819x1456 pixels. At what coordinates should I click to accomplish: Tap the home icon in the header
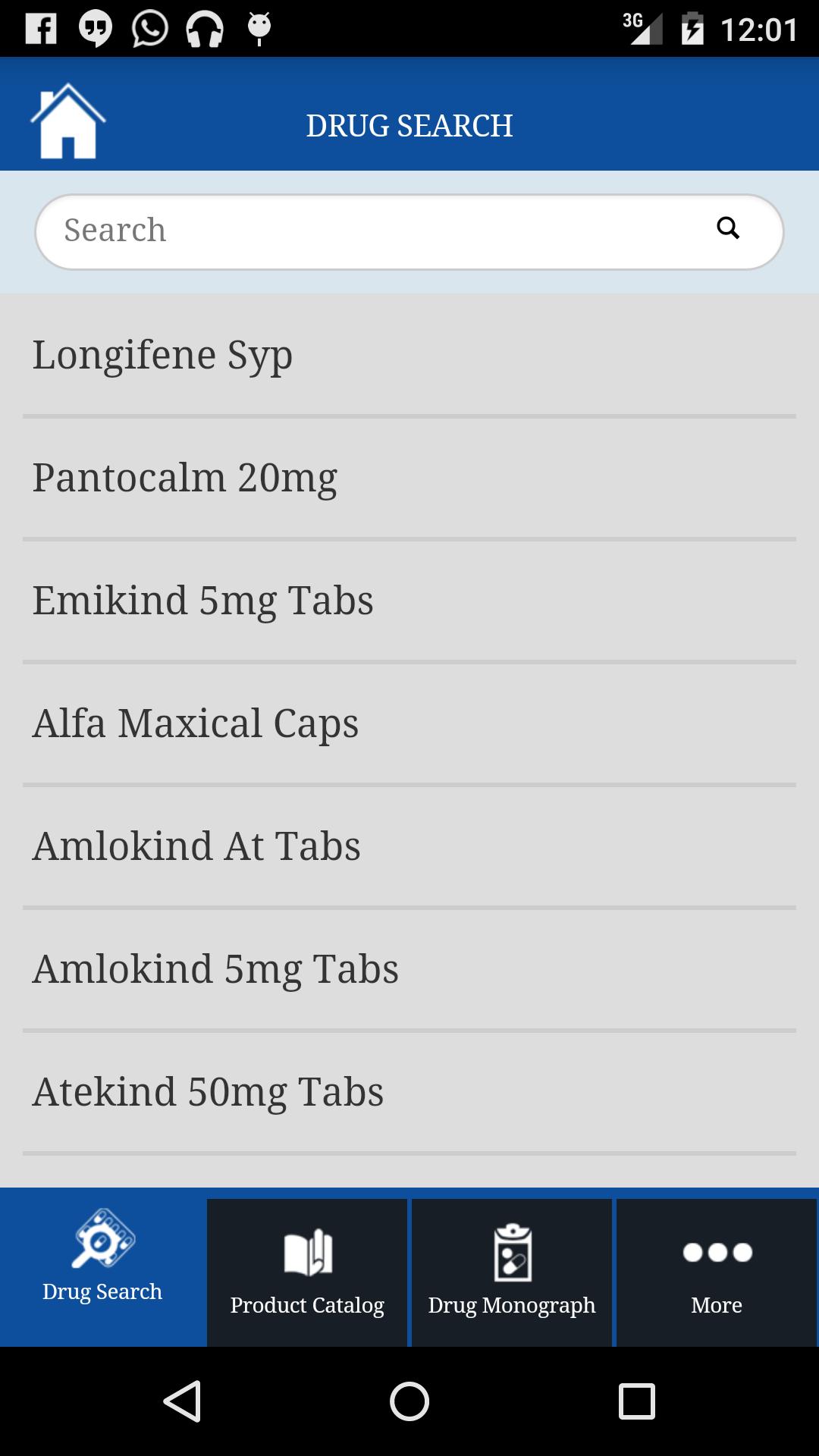[67, 121]
